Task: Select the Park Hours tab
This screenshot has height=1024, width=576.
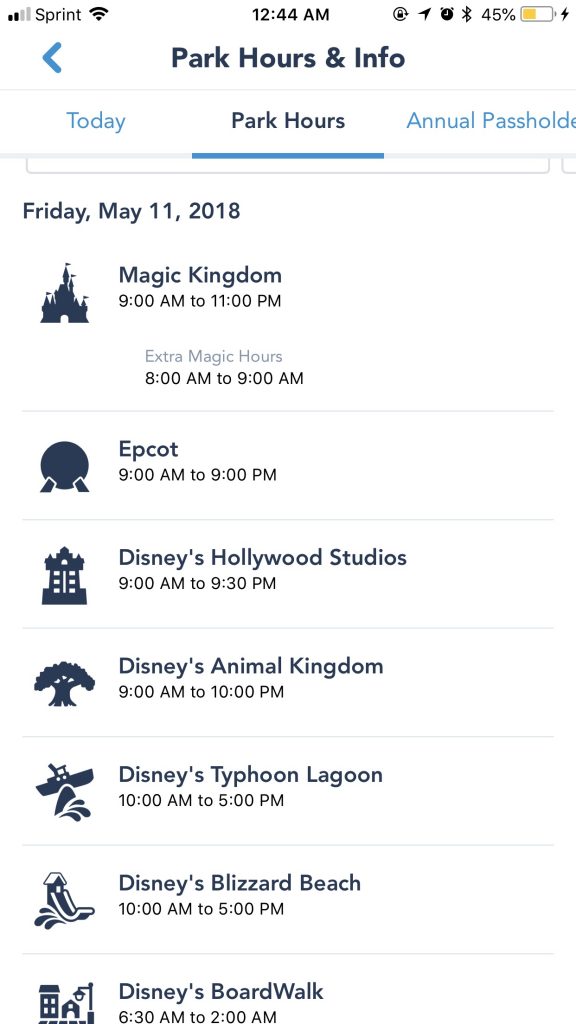Action: (x=288, y=121)
